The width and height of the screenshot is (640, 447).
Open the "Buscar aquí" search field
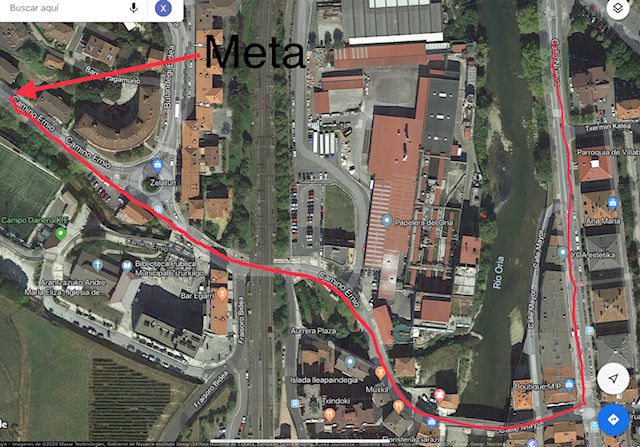click(x=60, y=8)
